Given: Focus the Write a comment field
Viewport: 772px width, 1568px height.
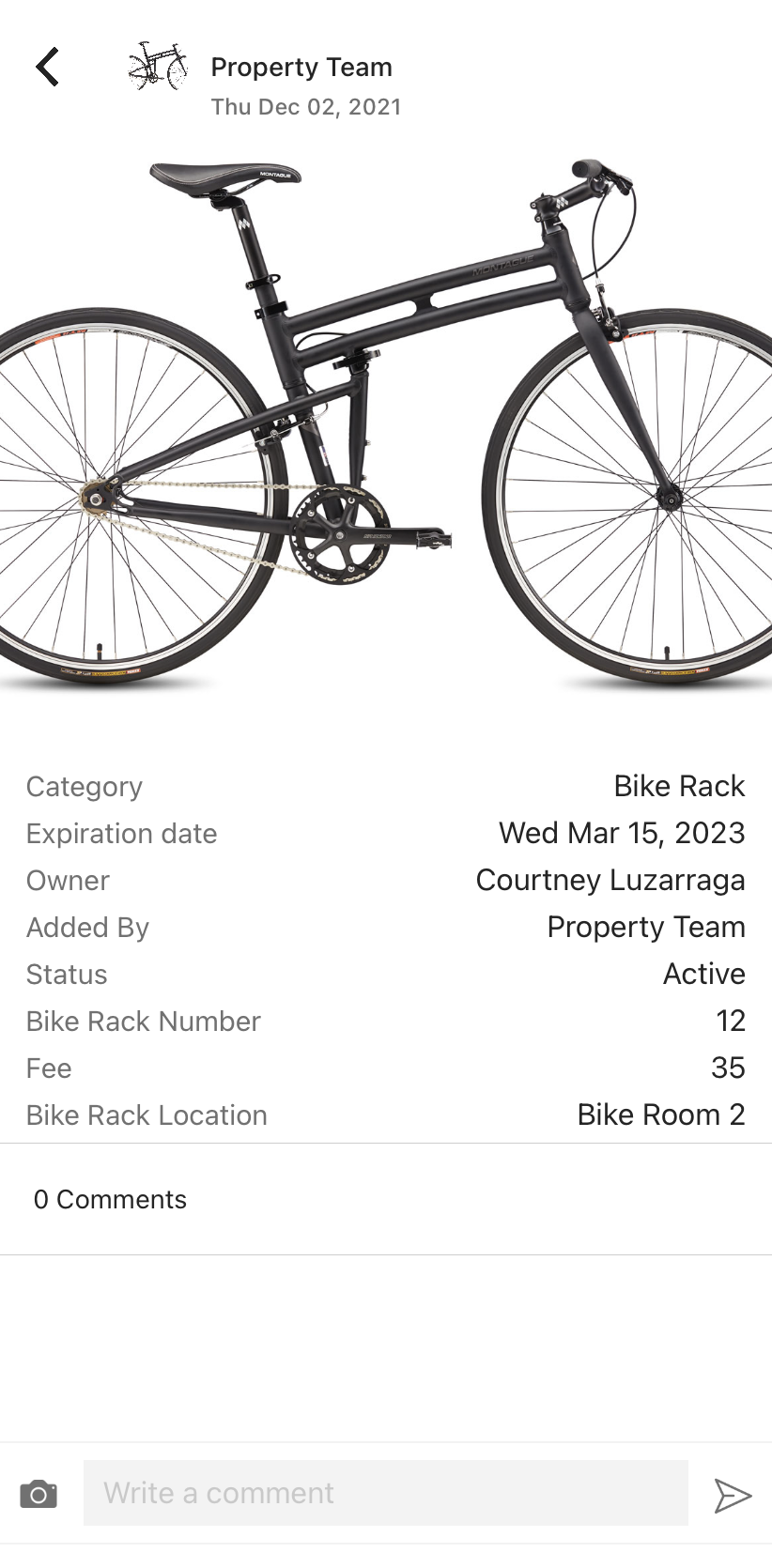Looking at the screenshot, I should [385, 1493].
